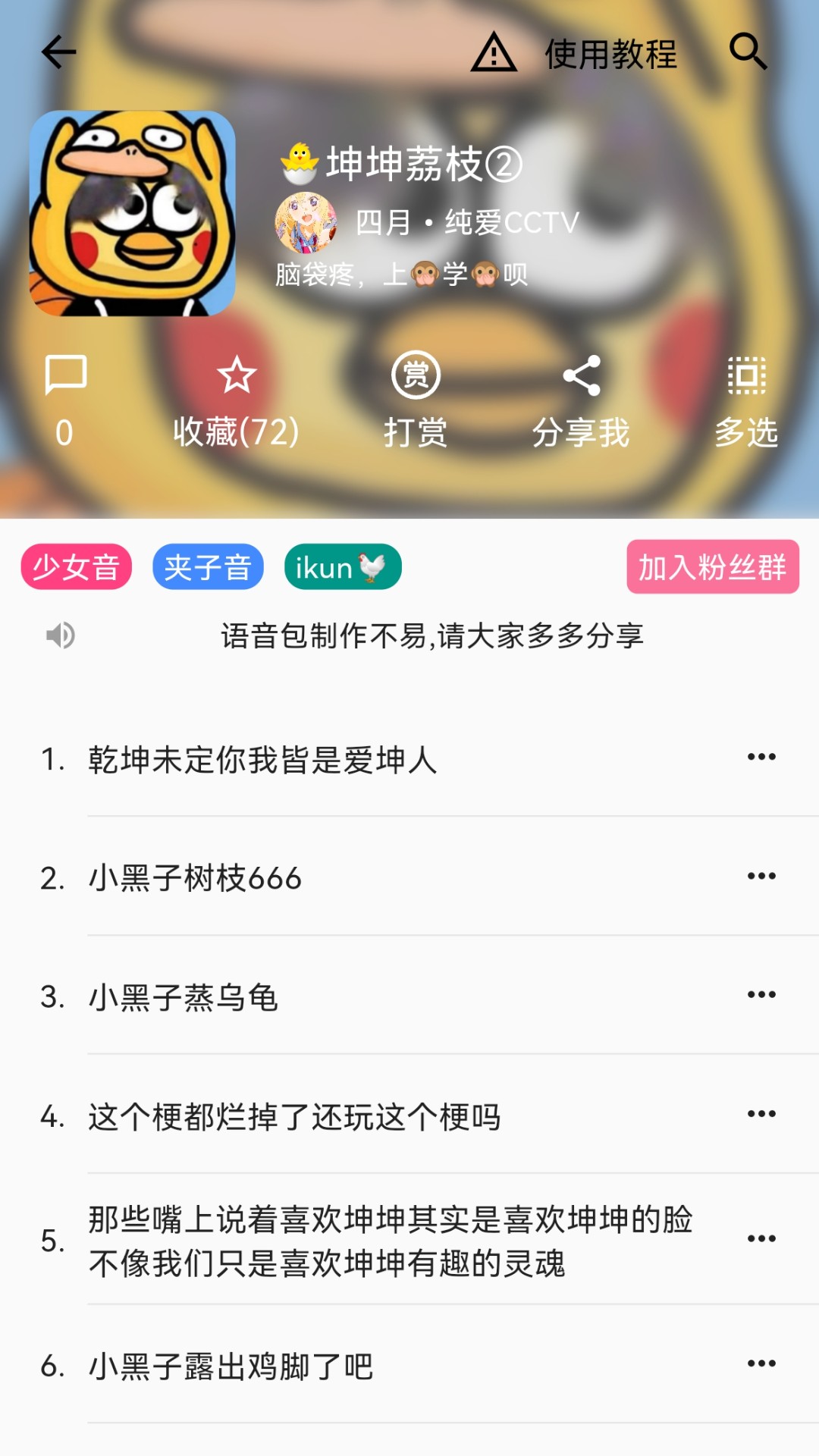Toggle the 夹子音 voice tag

tap(208, 567)
